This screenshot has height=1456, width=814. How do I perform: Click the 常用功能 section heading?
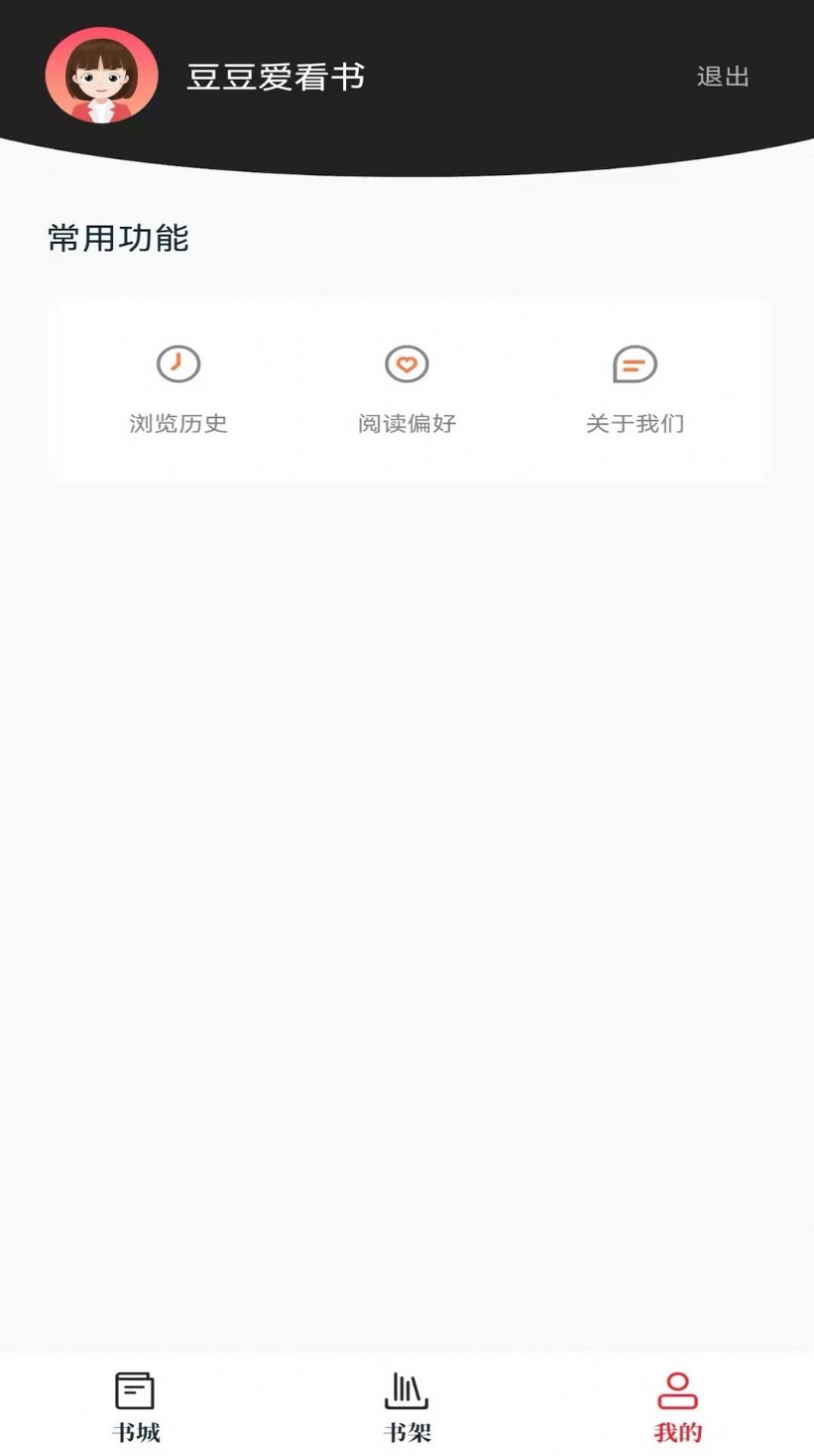(118, 238)
